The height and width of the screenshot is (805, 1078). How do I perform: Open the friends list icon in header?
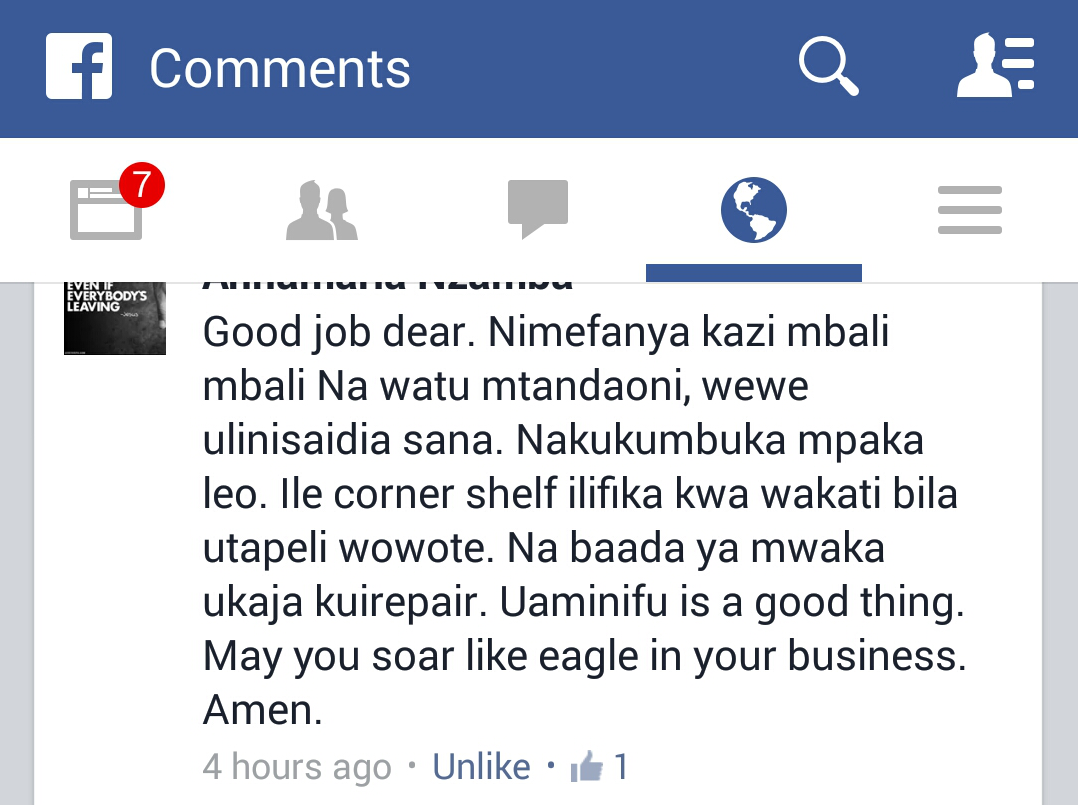click(x=995, y=68)
